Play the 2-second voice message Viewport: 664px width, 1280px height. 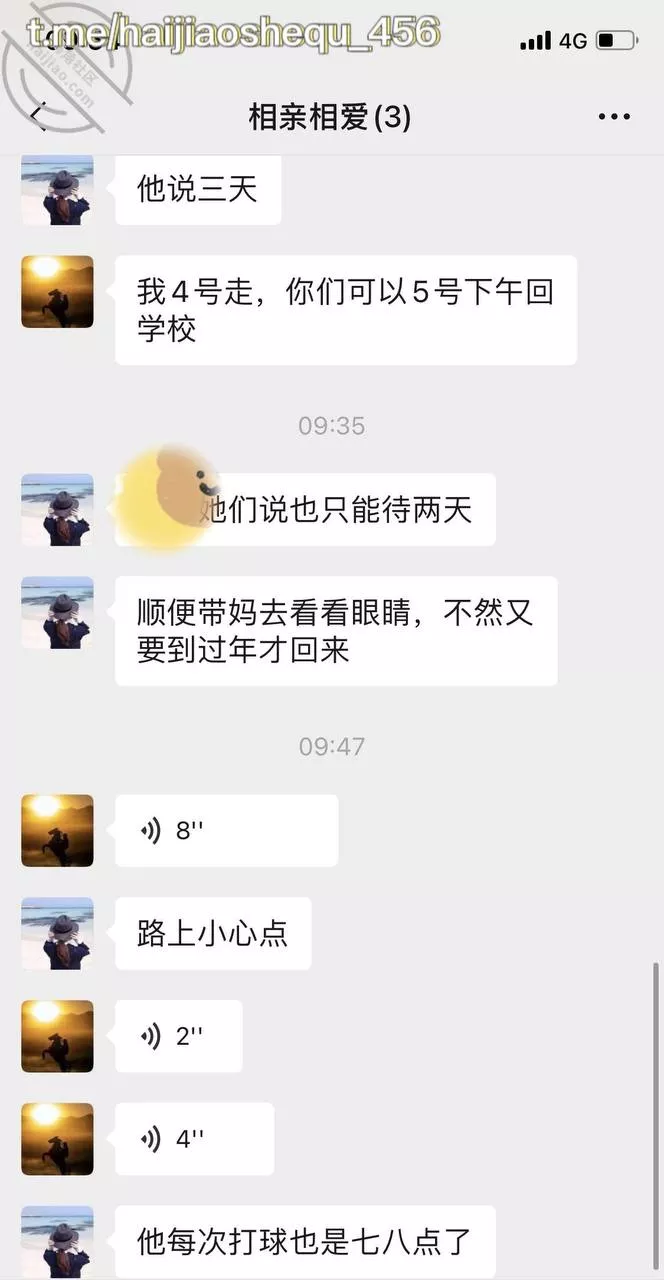(x=178, y=1036)
